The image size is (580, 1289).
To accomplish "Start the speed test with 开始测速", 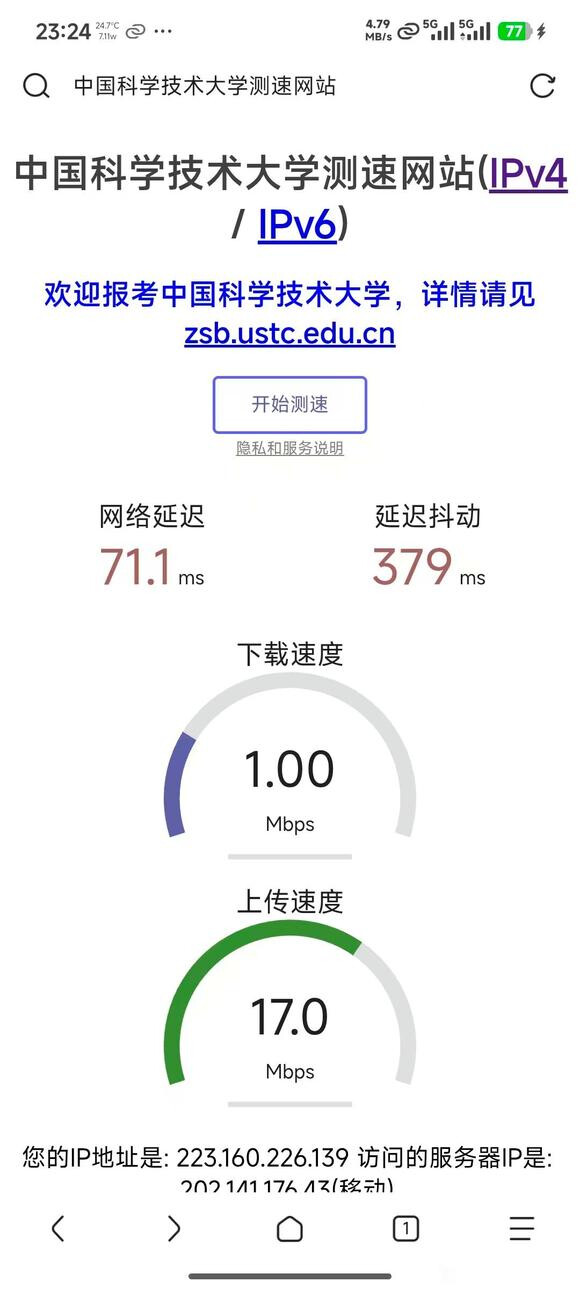I will click(290, 405).
